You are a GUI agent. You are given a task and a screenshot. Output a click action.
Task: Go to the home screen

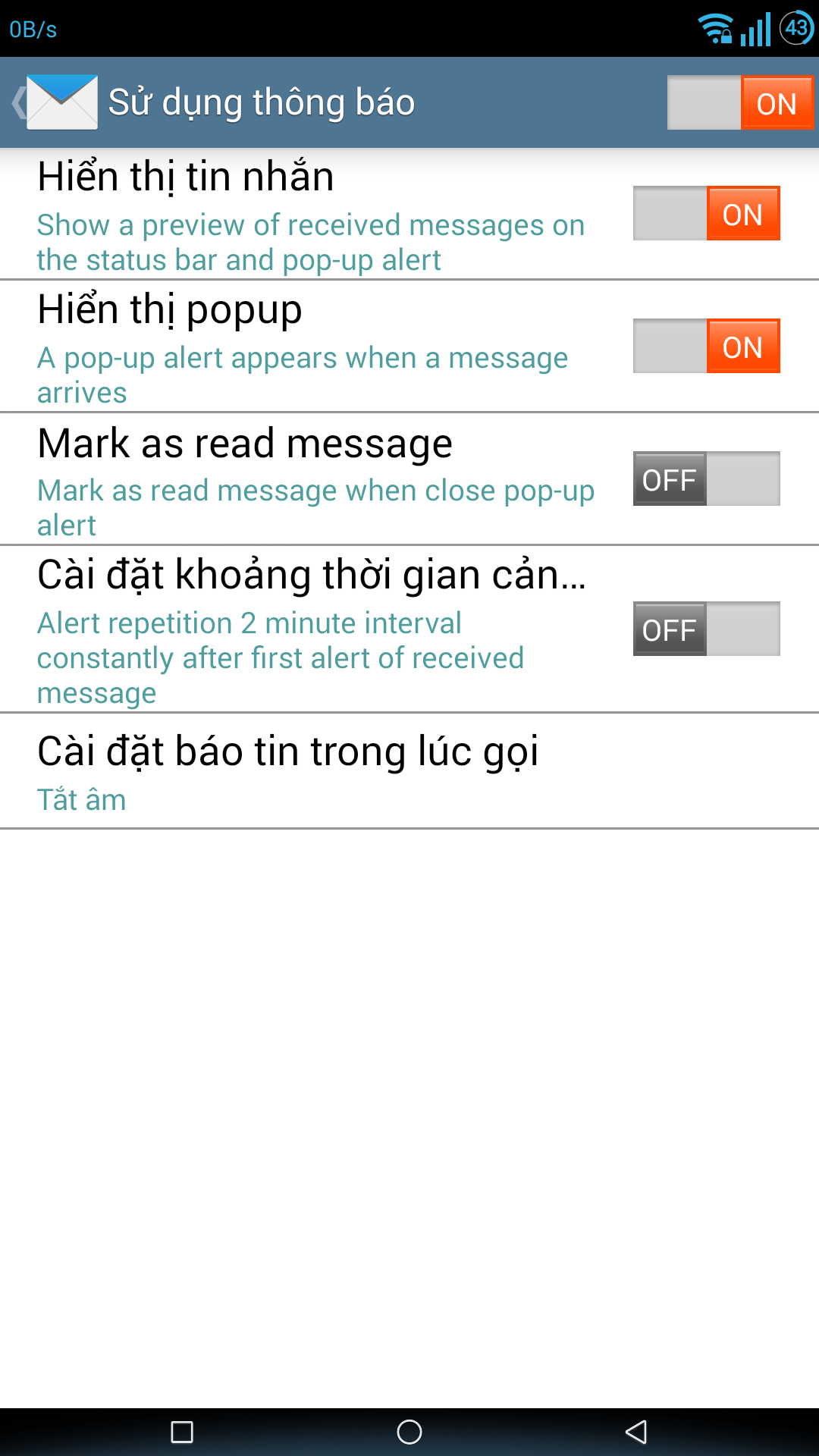[409, 1432]
